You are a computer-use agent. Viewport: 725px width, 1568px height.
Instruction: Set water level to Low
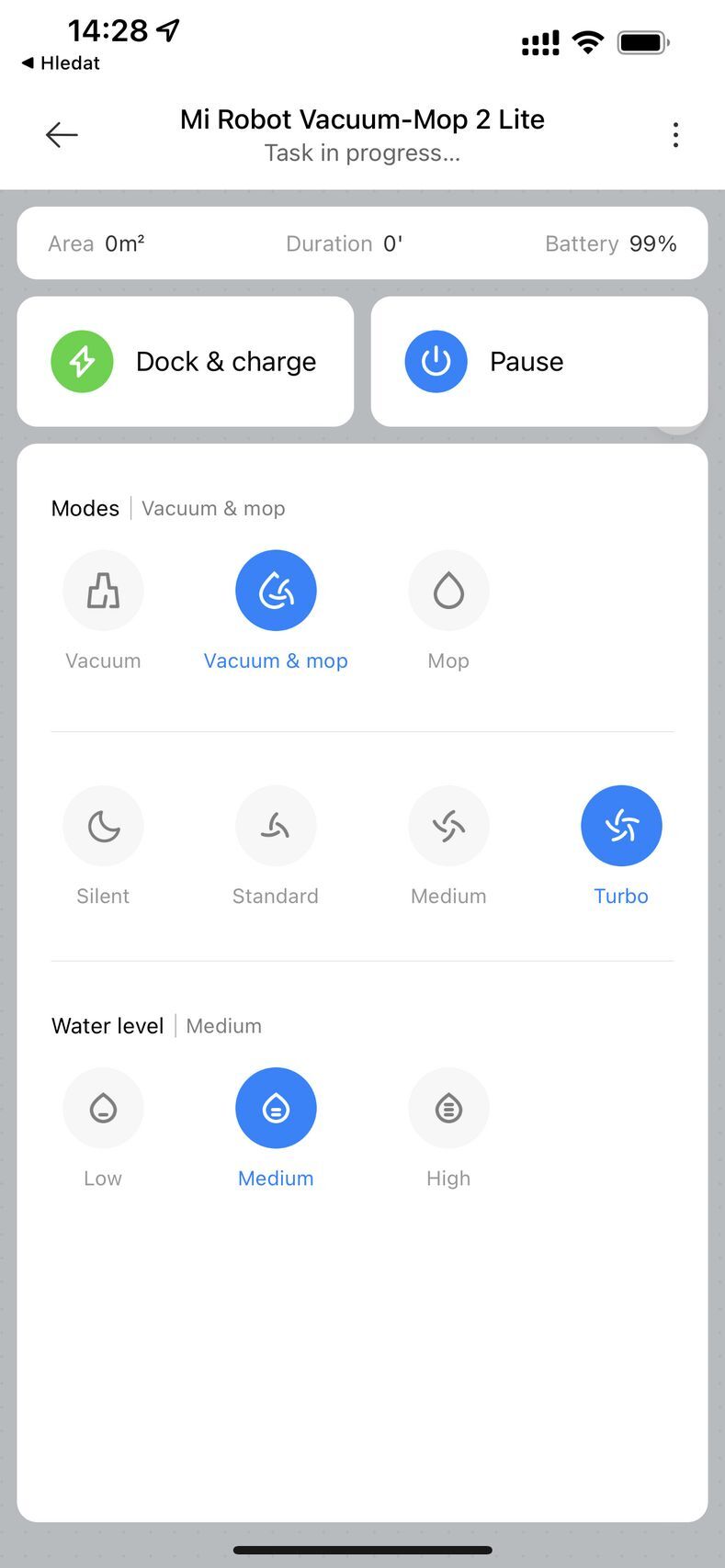[x=103, y=1108]
